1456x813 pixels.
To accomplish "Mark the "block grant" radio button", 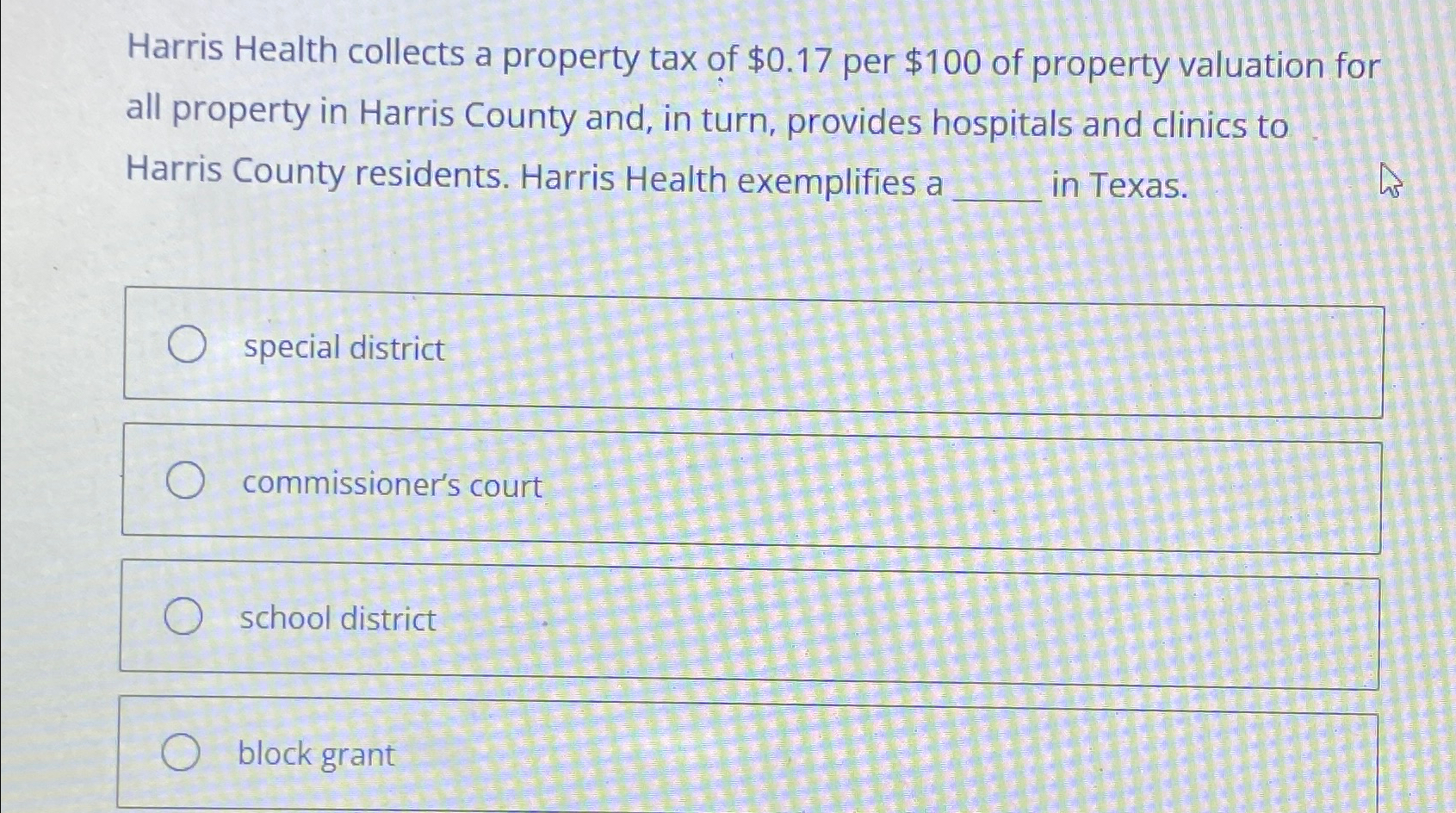I will (181, 753).
